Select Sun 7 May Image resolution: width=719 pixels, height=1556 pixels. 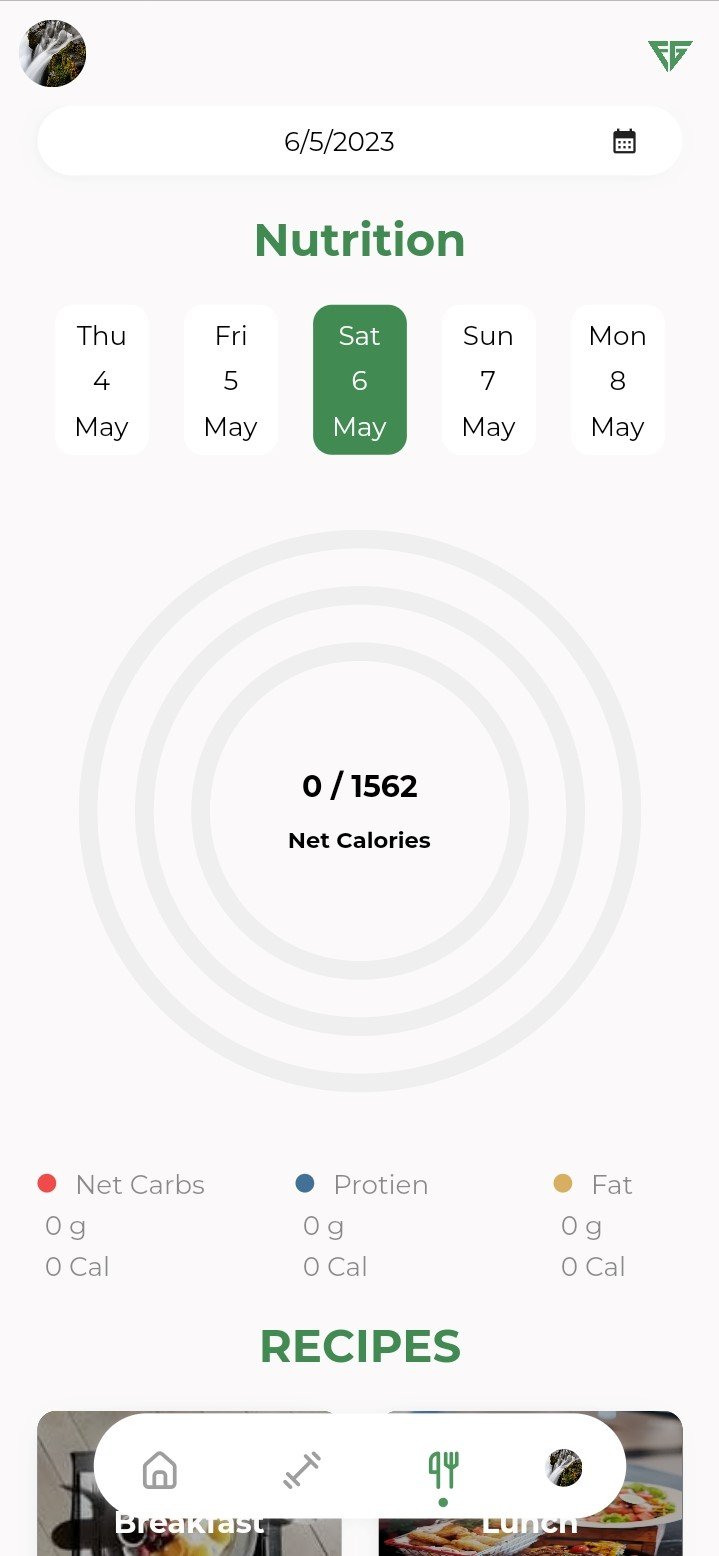point(488,380)
